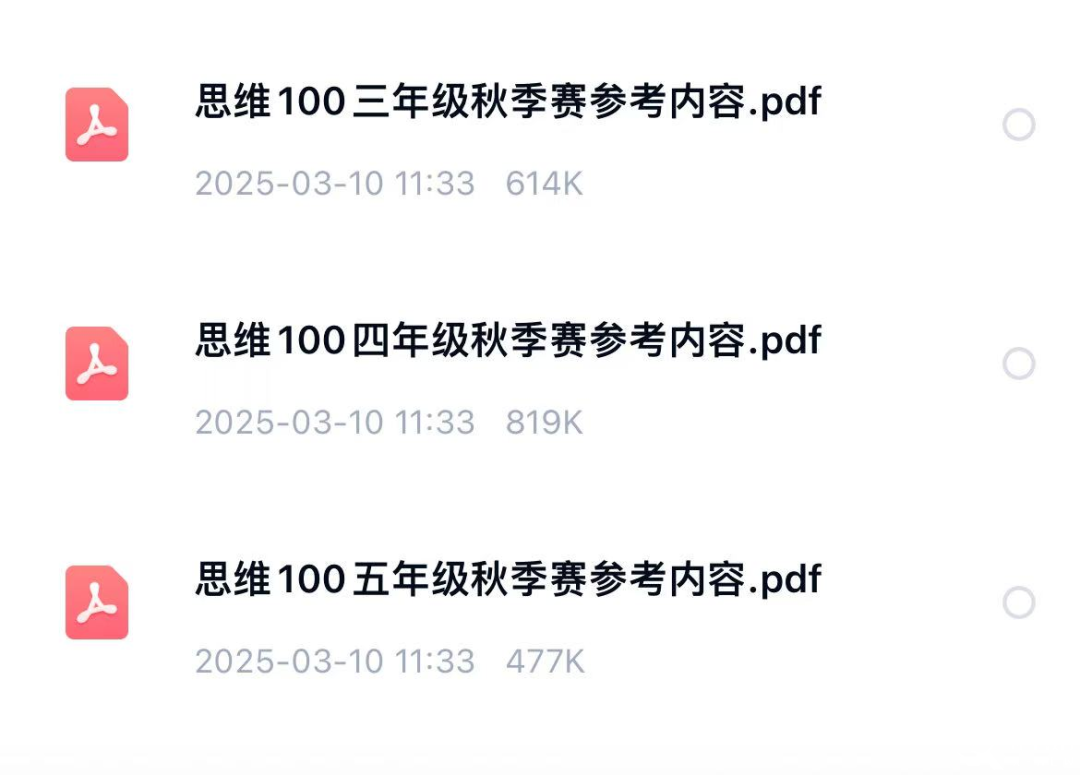The height and width of the screenshot is (775, 1080).
Task: Open 思维100五年级秋季赛参考内容.pdf file
Action: [x=507, y=580]
